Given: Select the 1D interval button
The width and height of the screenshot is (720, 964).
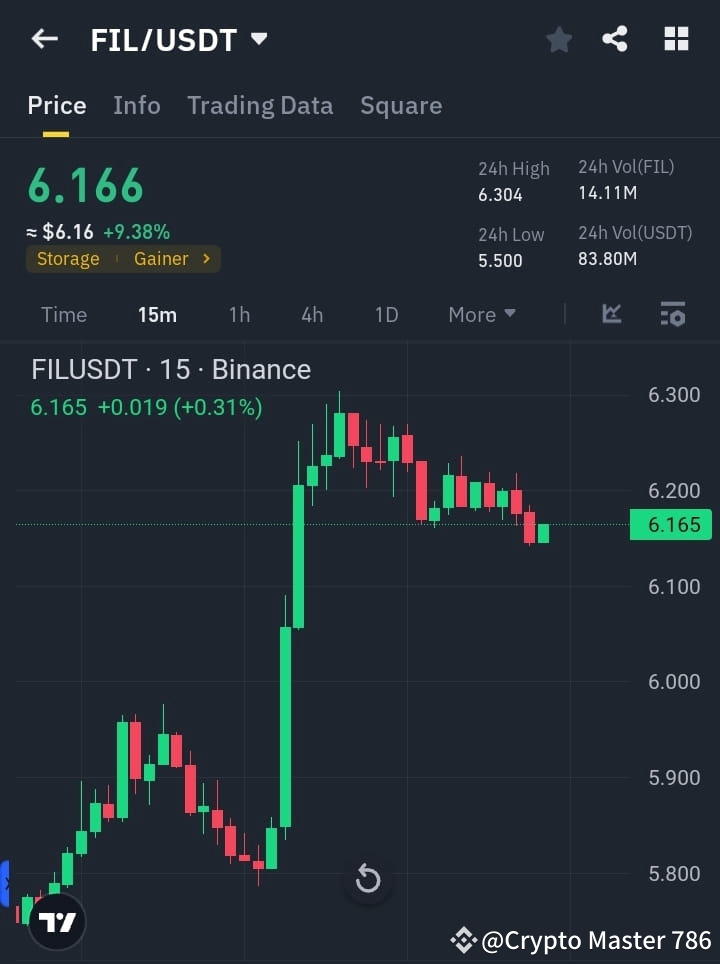Looking at the screenshot, I should point(386,314).
